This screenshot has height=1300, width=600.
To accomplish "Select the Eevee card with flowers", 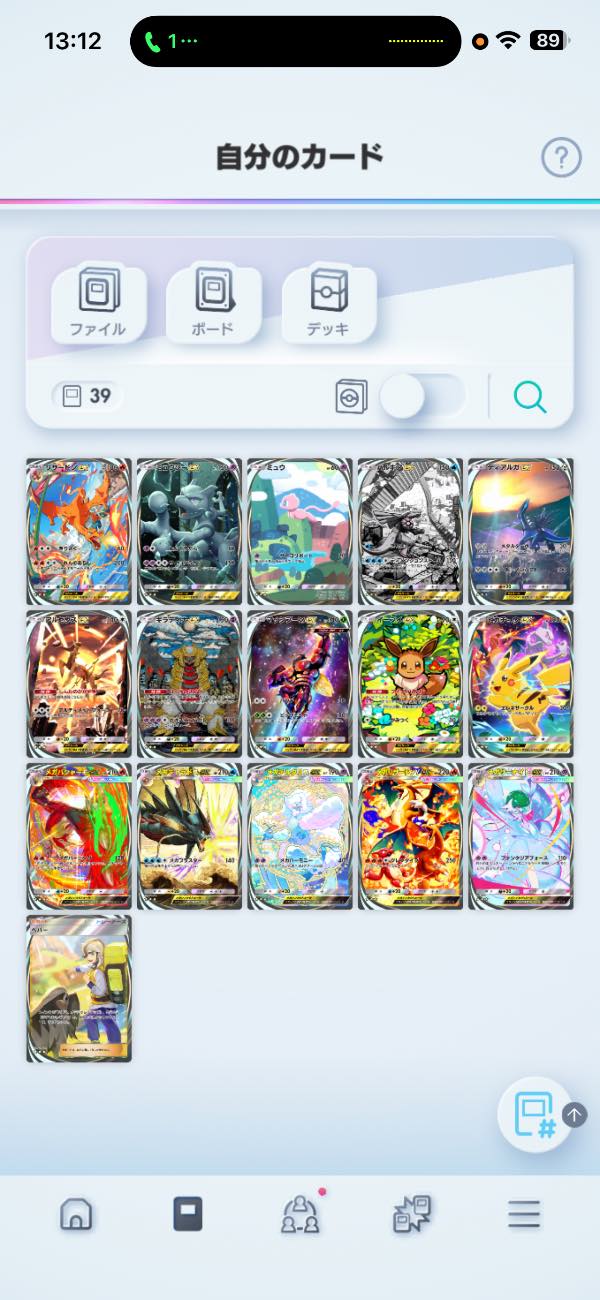I will [x=410, y=682].
